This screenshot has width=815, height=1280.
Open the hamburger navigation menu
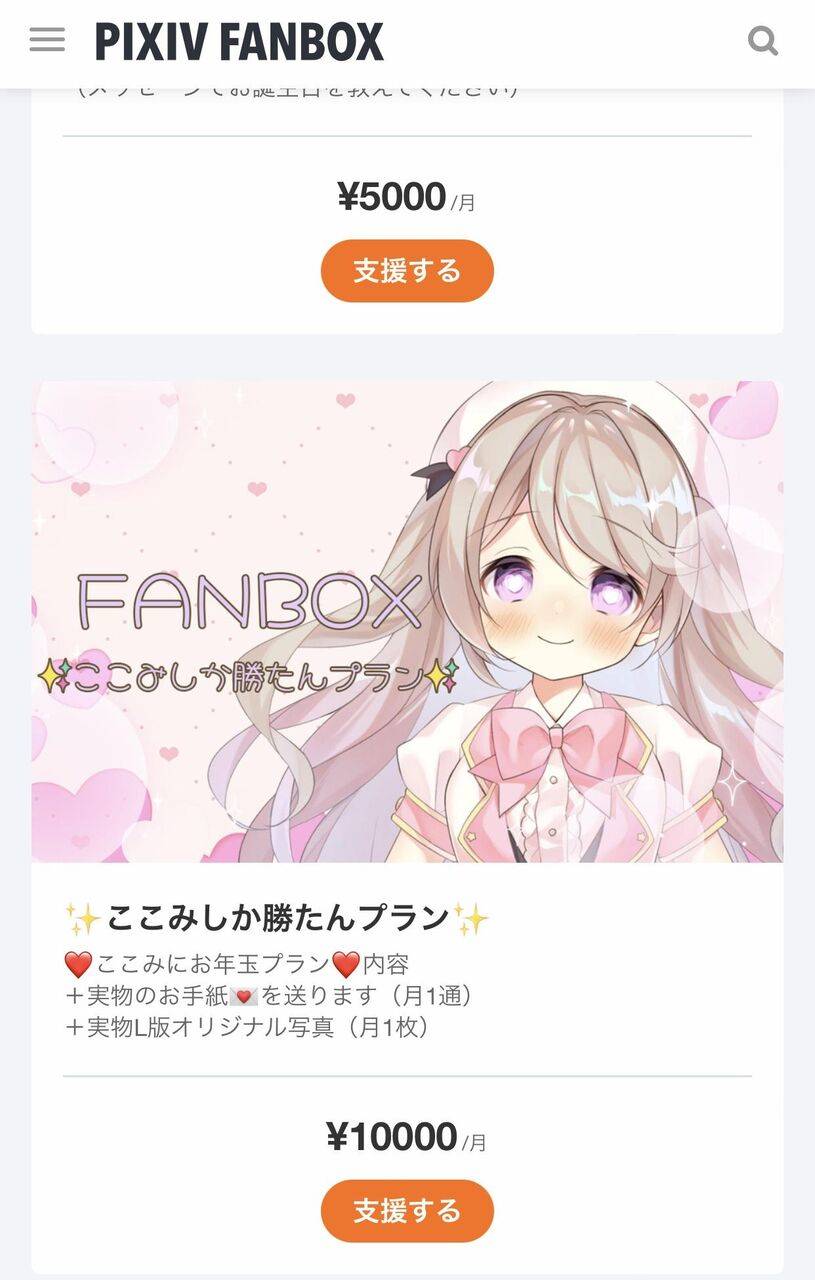click(x=47, y=40)
